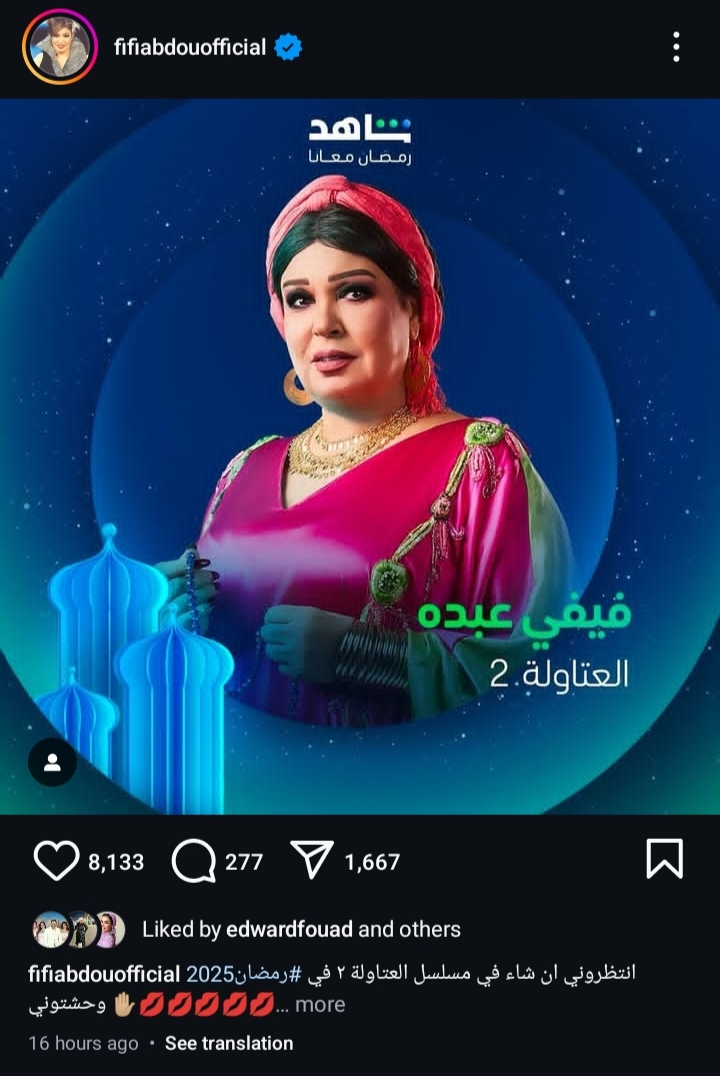
Task: Tap See translation under the caption
Action: click(x=229, y=1043)
